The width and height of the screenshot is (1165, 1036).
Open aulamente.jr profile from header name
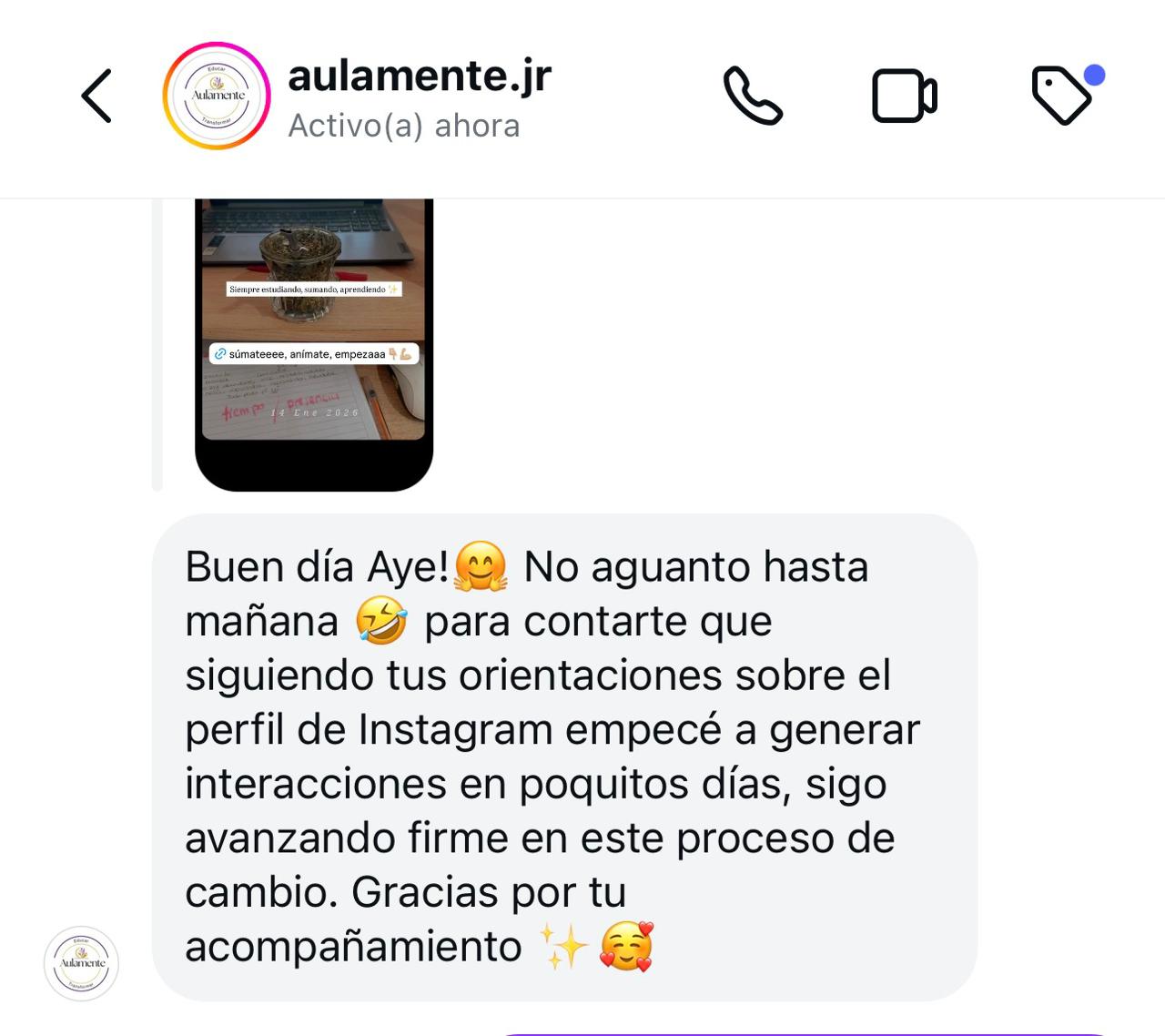419,76
